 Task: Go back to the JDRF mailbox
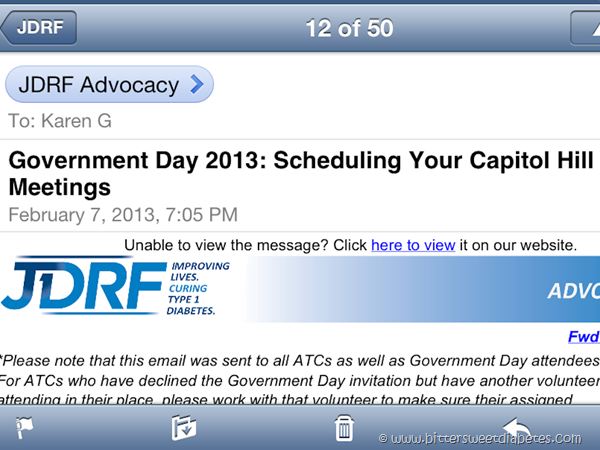pyautogui.click(x=40, y=27)
